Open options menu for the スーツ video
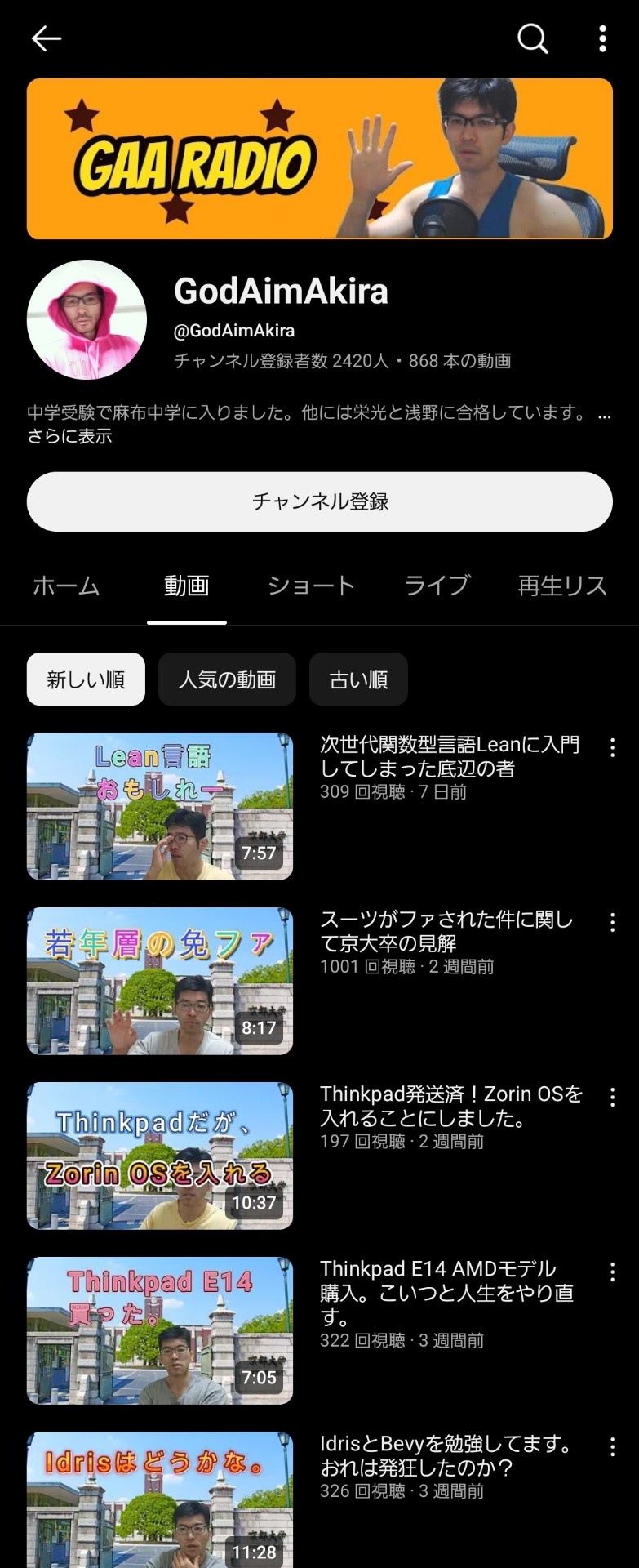Screen dimensions: 639x1568 coord(612,921)
